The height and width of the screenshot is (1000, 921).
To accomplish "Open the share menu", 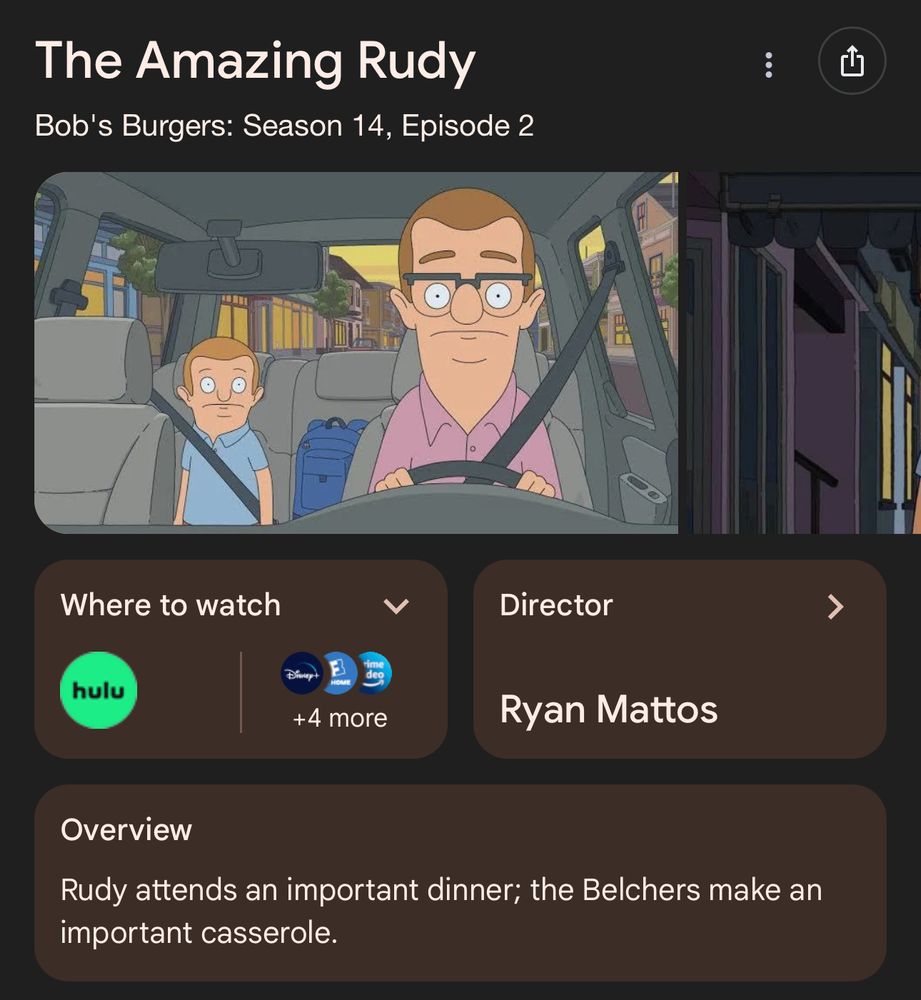I will click(852, 63).
